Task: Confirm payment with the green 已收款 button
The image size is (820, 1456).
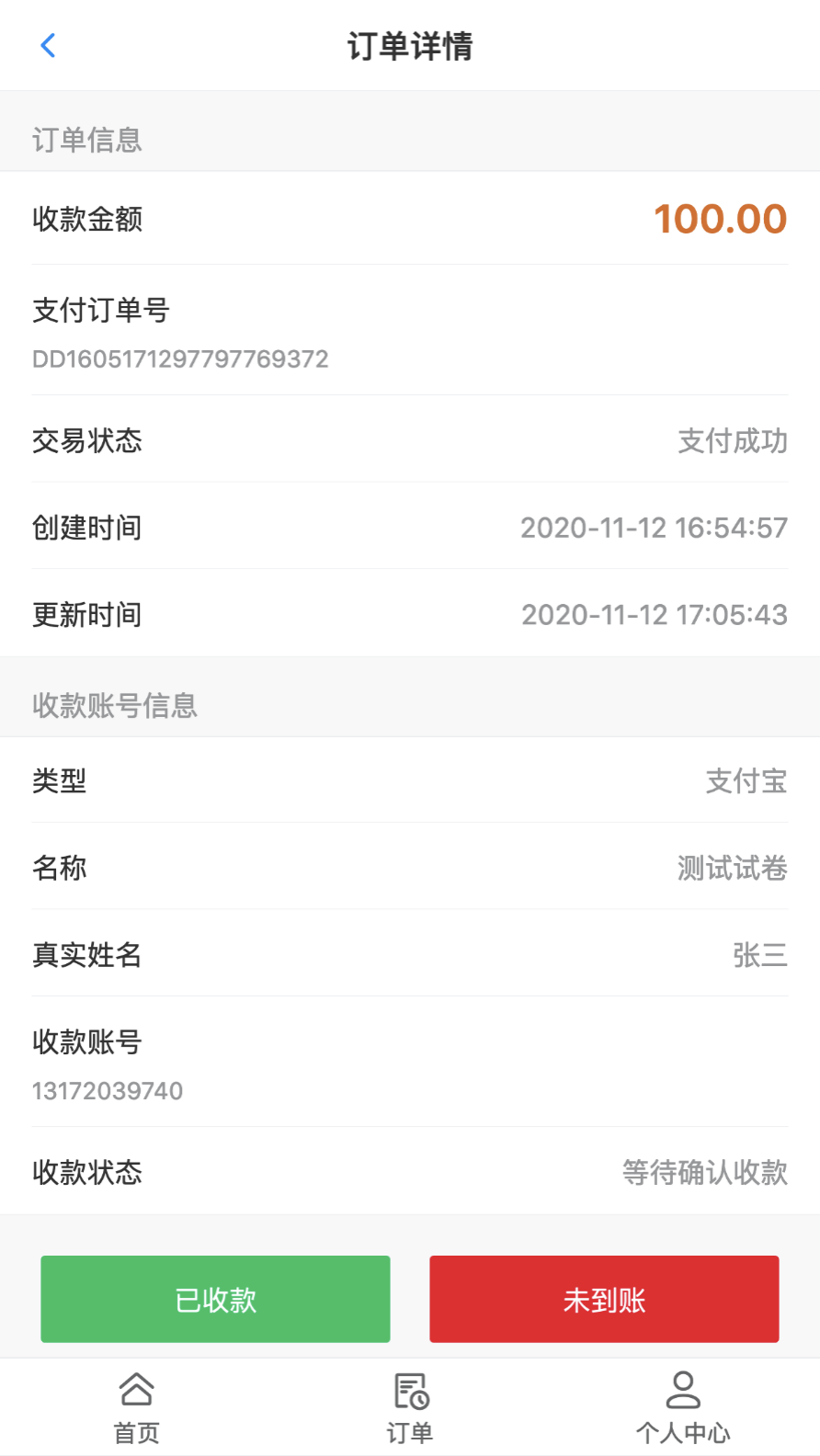Action: 215,1298
